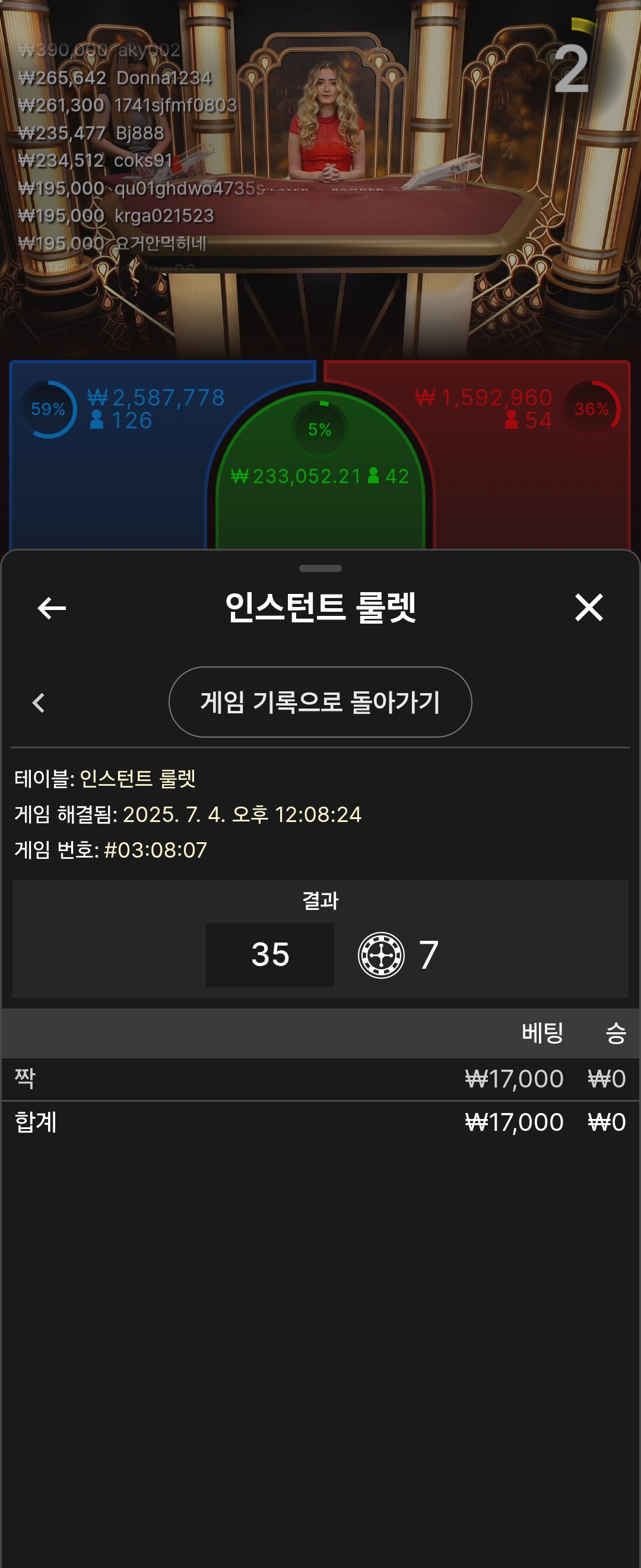Go to the previous game record
The height and width of the screenshot is (1568, 641).
pyautogui.click(x=39, y=703)
